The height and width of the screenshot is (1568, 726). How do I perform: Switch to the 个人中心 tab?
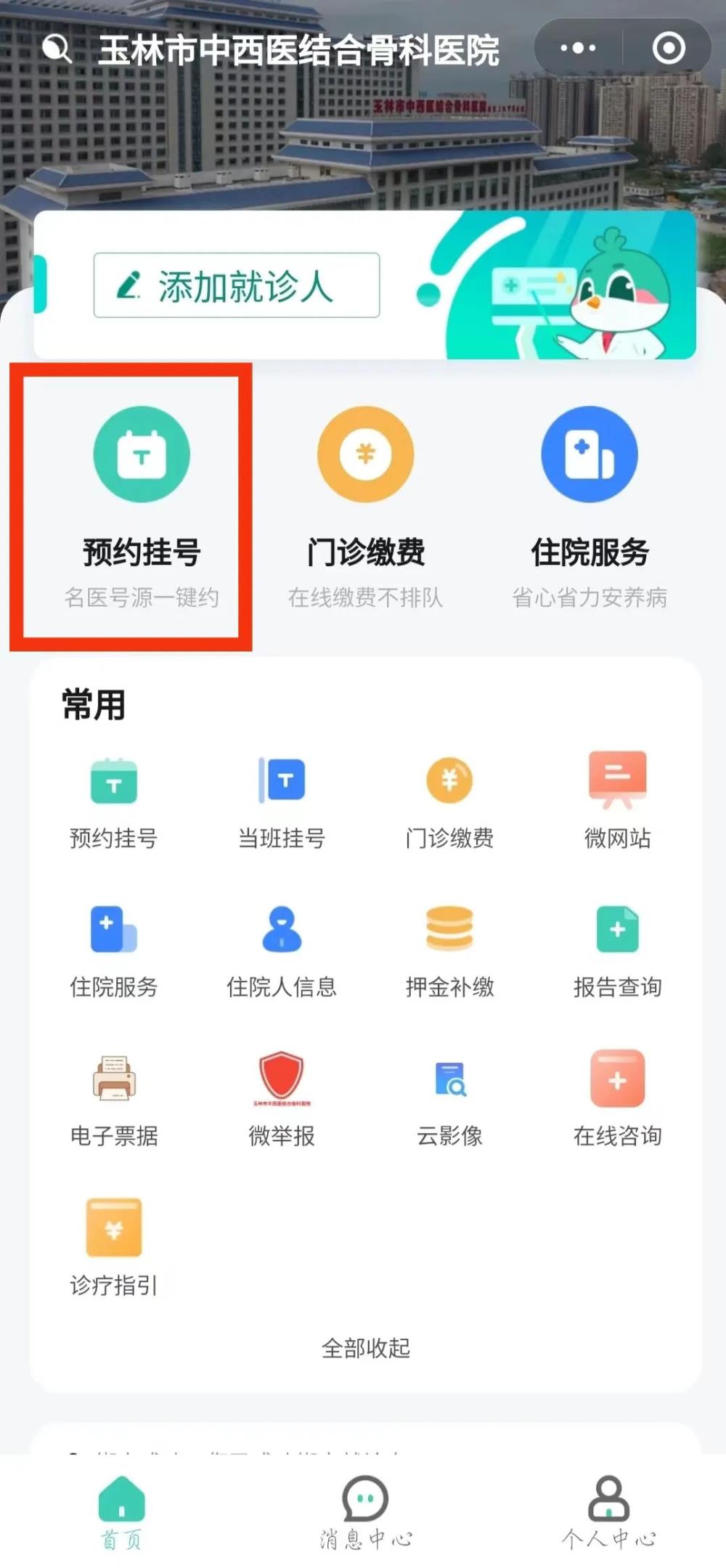pyautogui.click(x=608, y=1513)
